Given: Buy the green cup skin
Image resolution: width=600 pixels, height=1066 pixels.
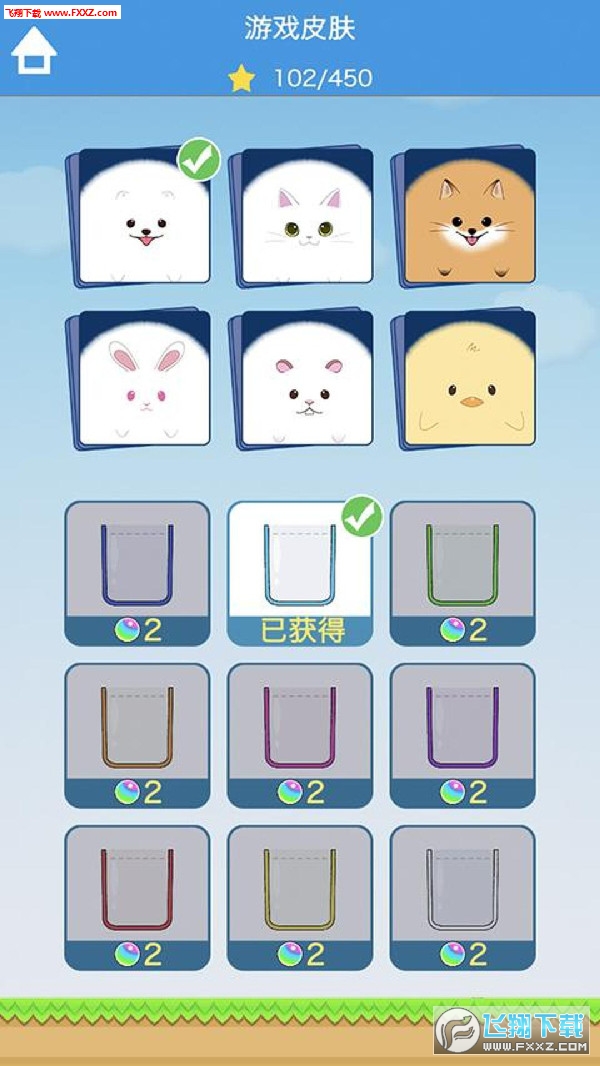Looking at the screenshot, I should click(462, 573).
